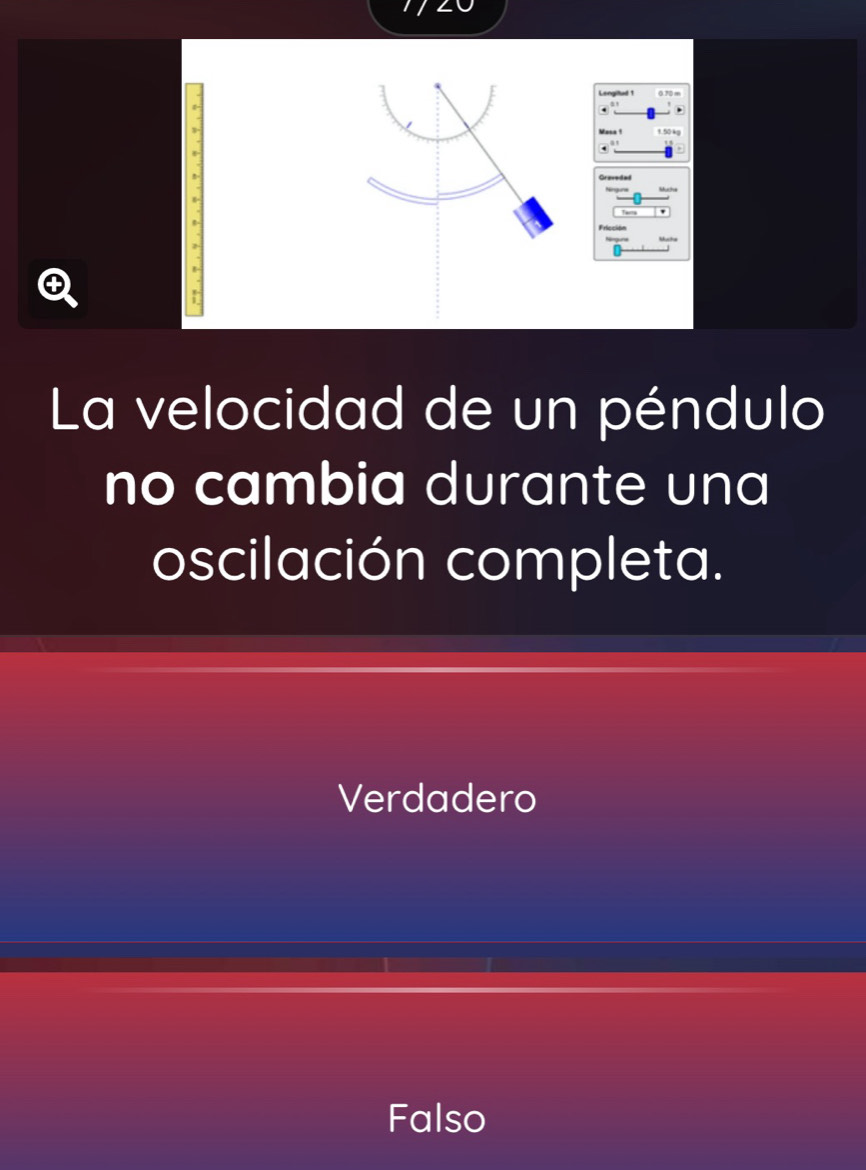Screen dimensions: 866x1170
Task: Click the Gravedad slider thumb
Action: [637, 198]
